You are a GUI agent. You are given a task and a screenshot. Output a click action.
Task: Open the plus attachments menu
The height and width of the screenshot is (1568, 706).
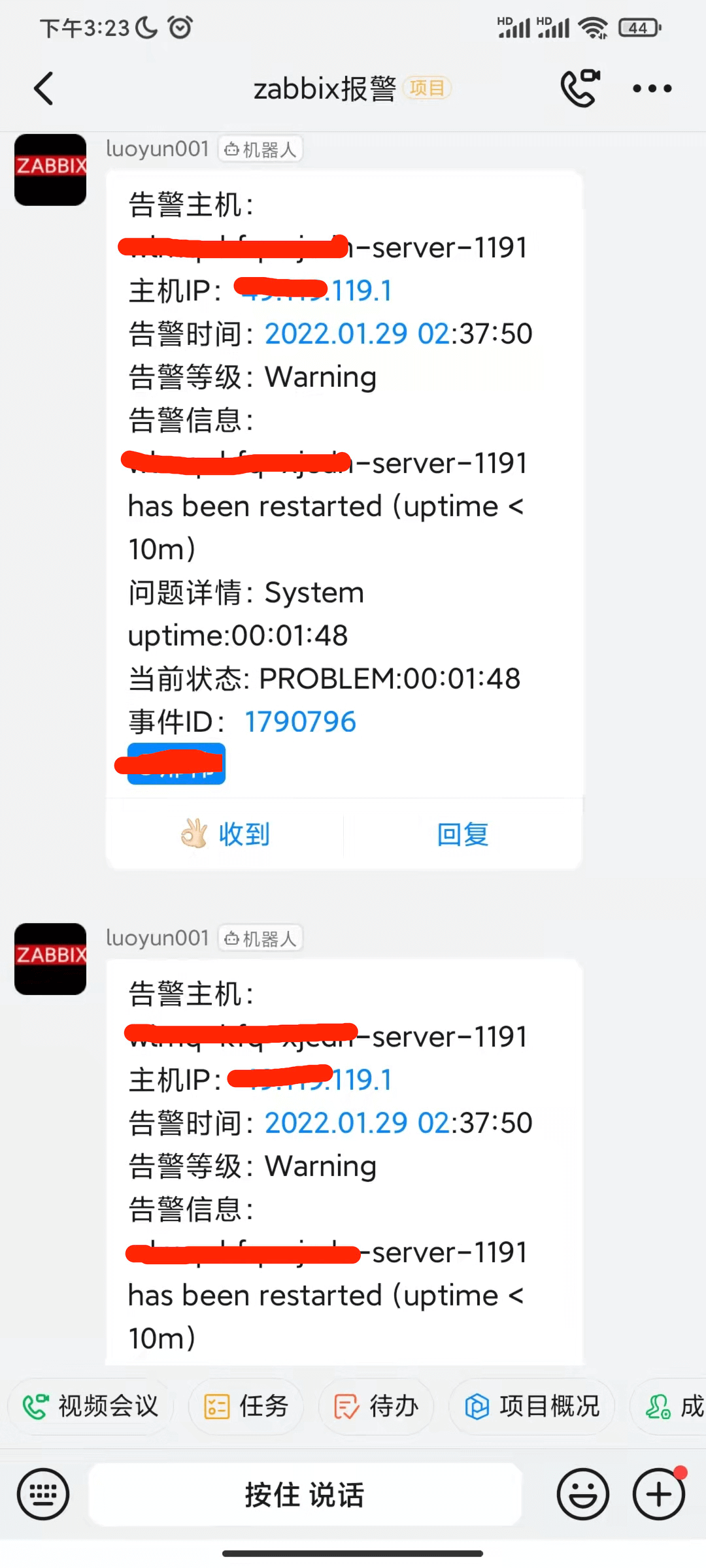pos(658,1494)
